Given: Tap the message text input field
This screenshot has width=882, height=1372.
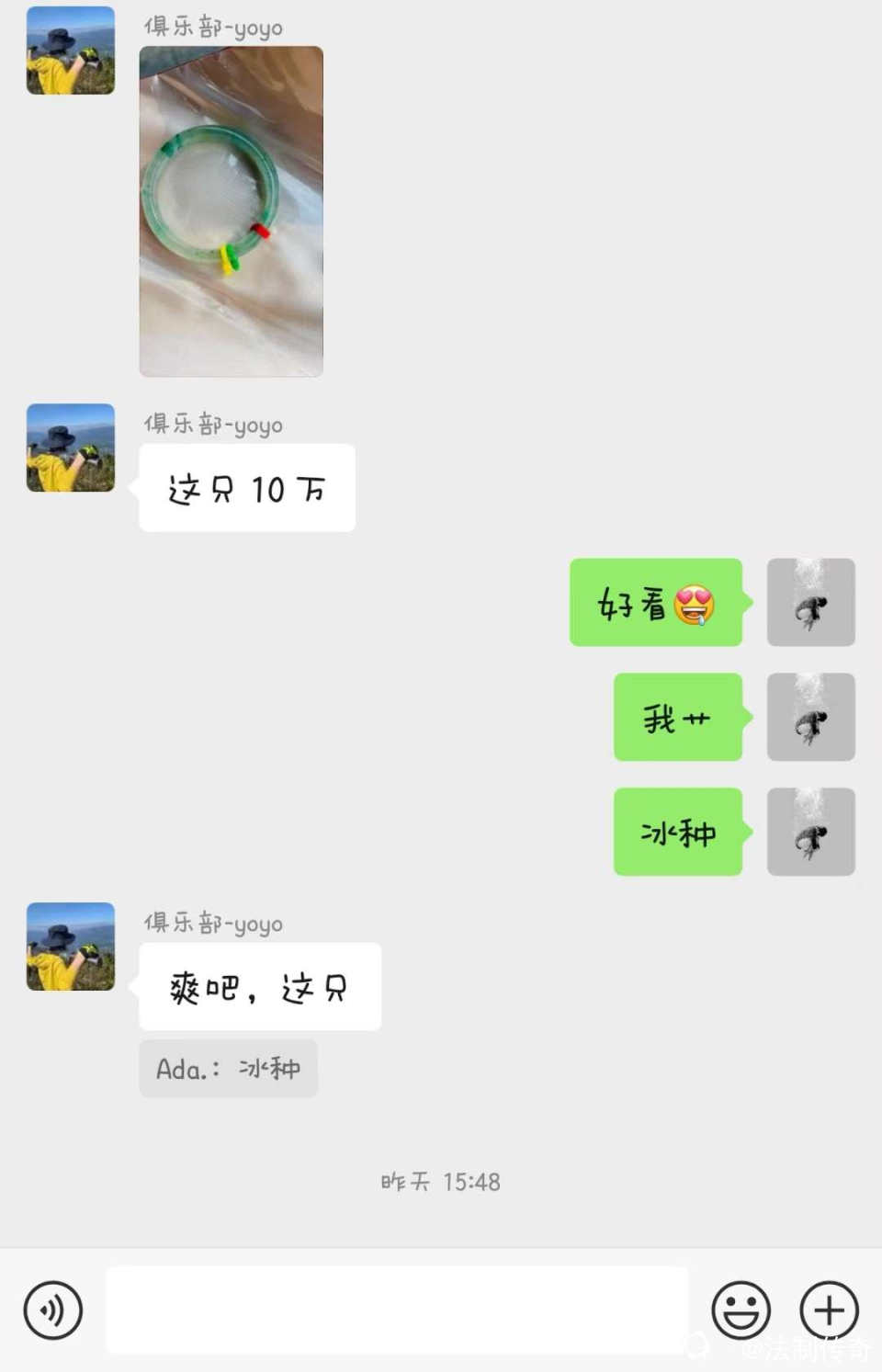Looking at the screenshot, I should point(396,1310).
